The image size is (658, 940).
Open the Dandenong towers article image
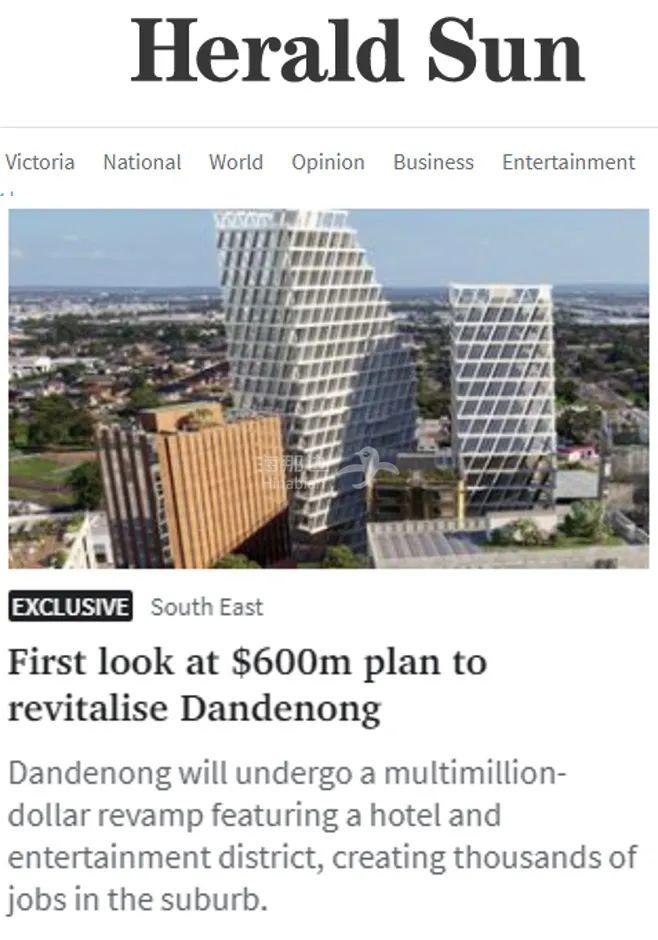pyautogui.click(x=329, y=388)
